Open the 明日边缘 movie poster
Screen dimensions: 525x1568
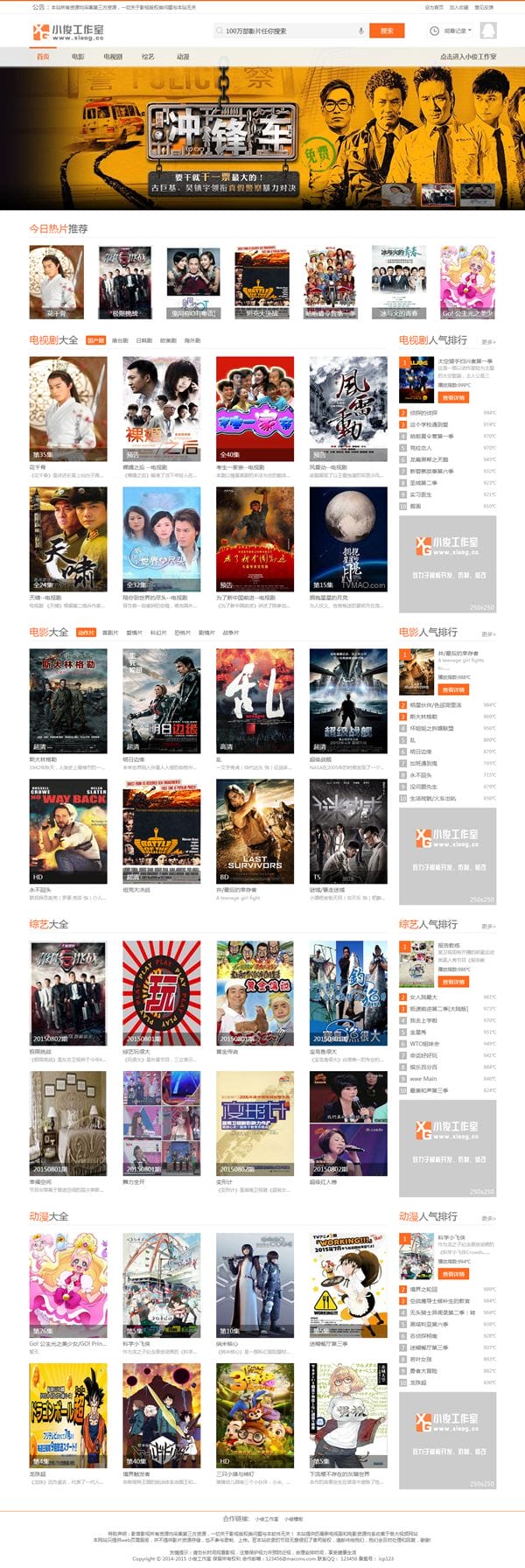161,700
